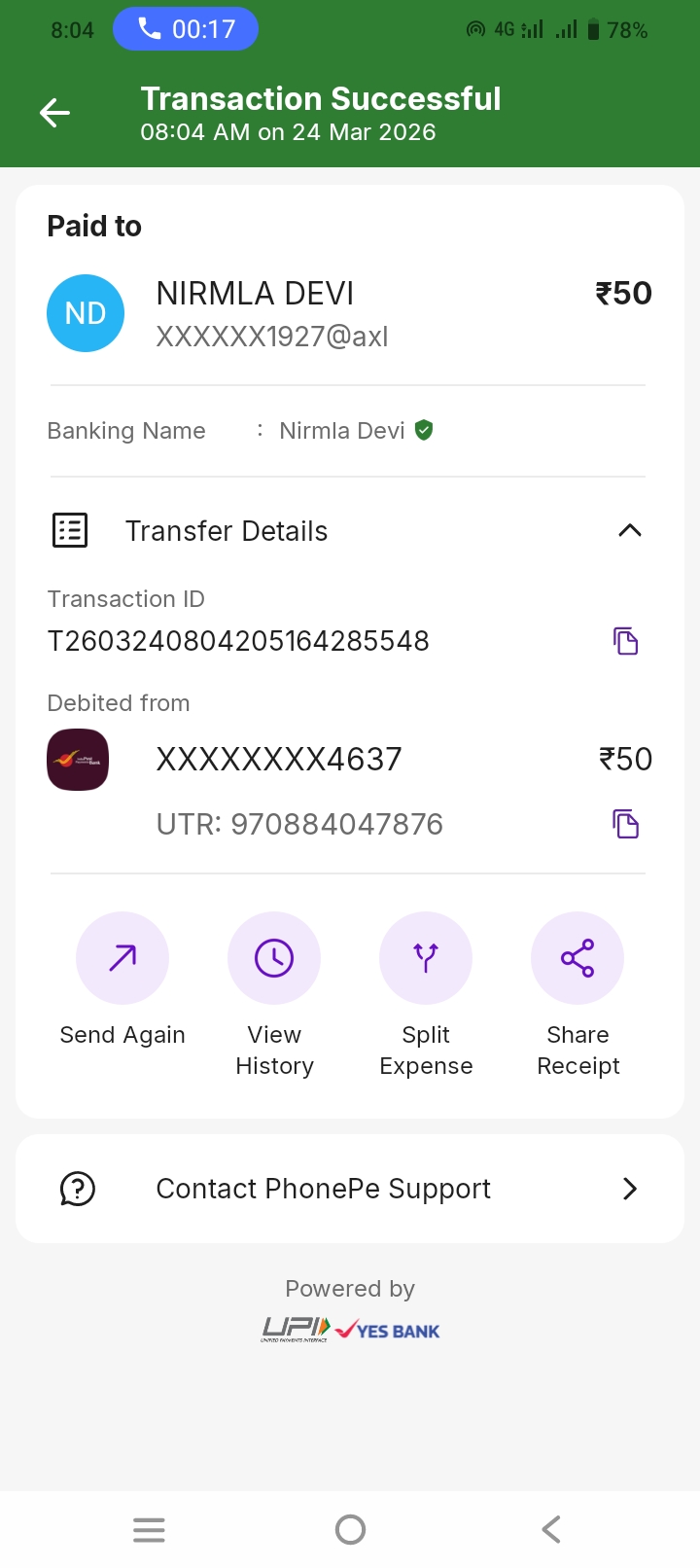Share the receipt
The width and height of the screenshot is (700, 1568).
coord(577,958)
